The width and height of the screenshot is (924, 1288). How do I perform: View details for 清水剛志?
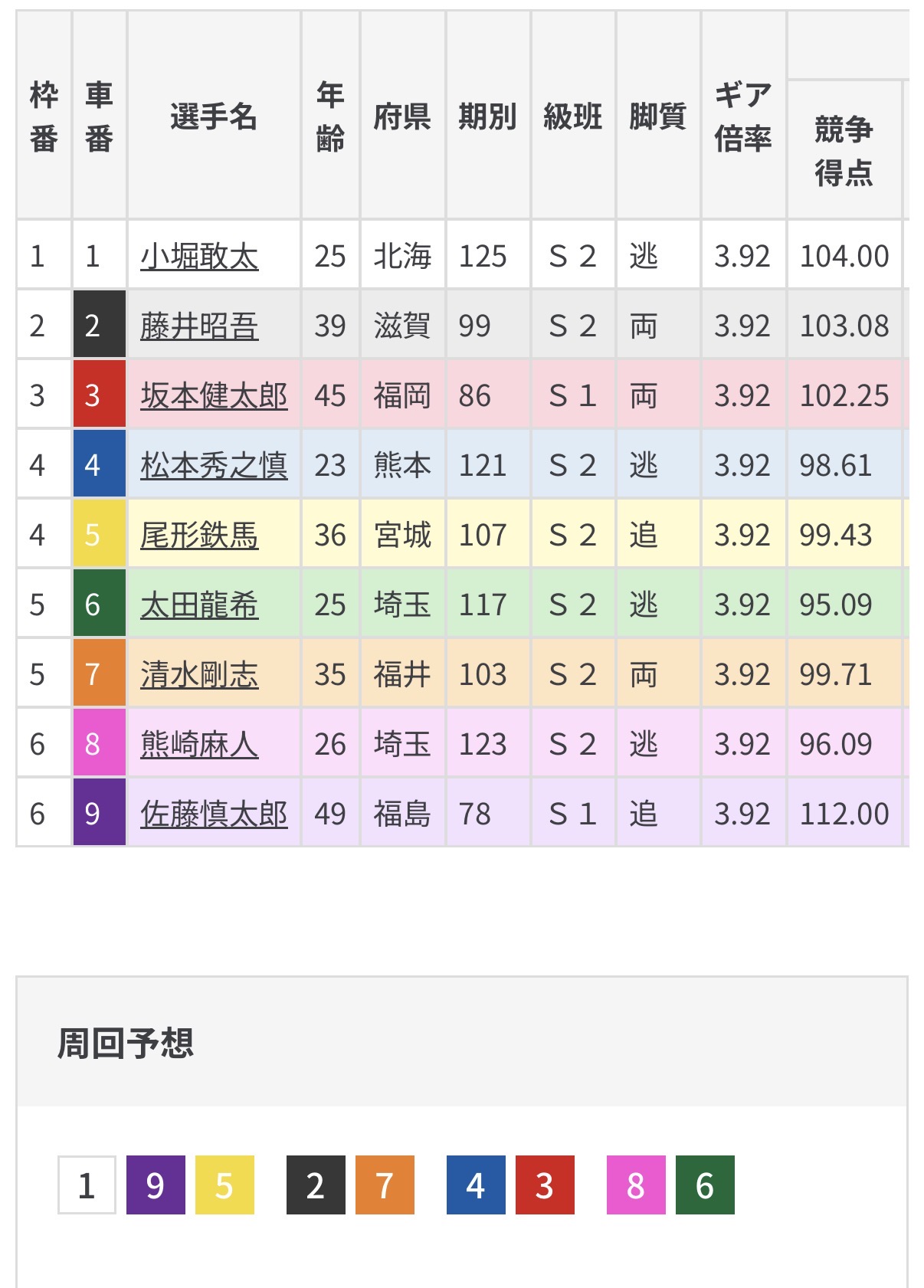click(199, 674)
